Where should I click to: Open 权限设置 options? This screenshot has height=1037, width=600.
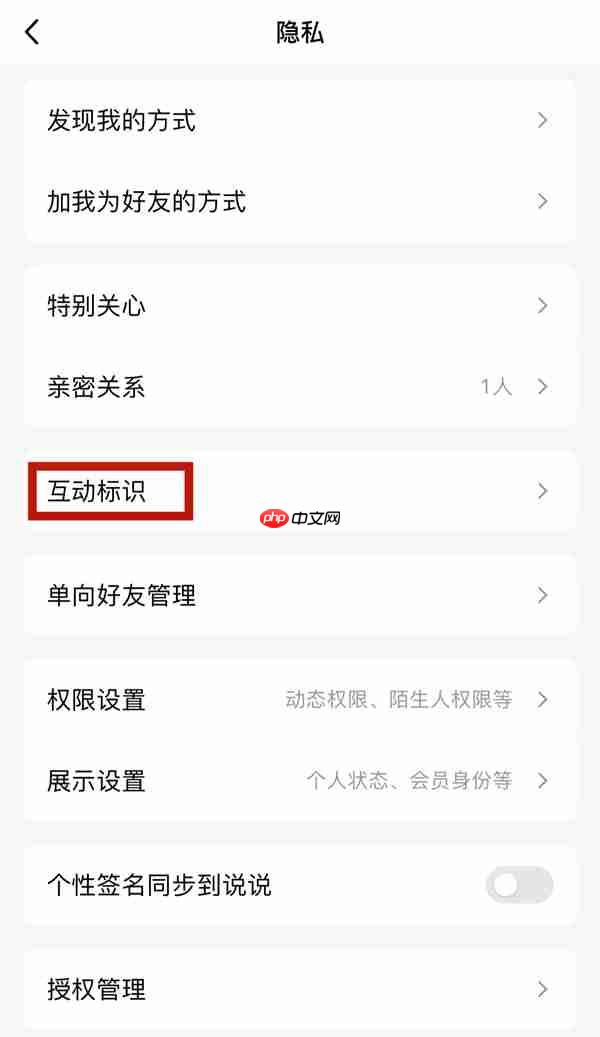(300, 700)
